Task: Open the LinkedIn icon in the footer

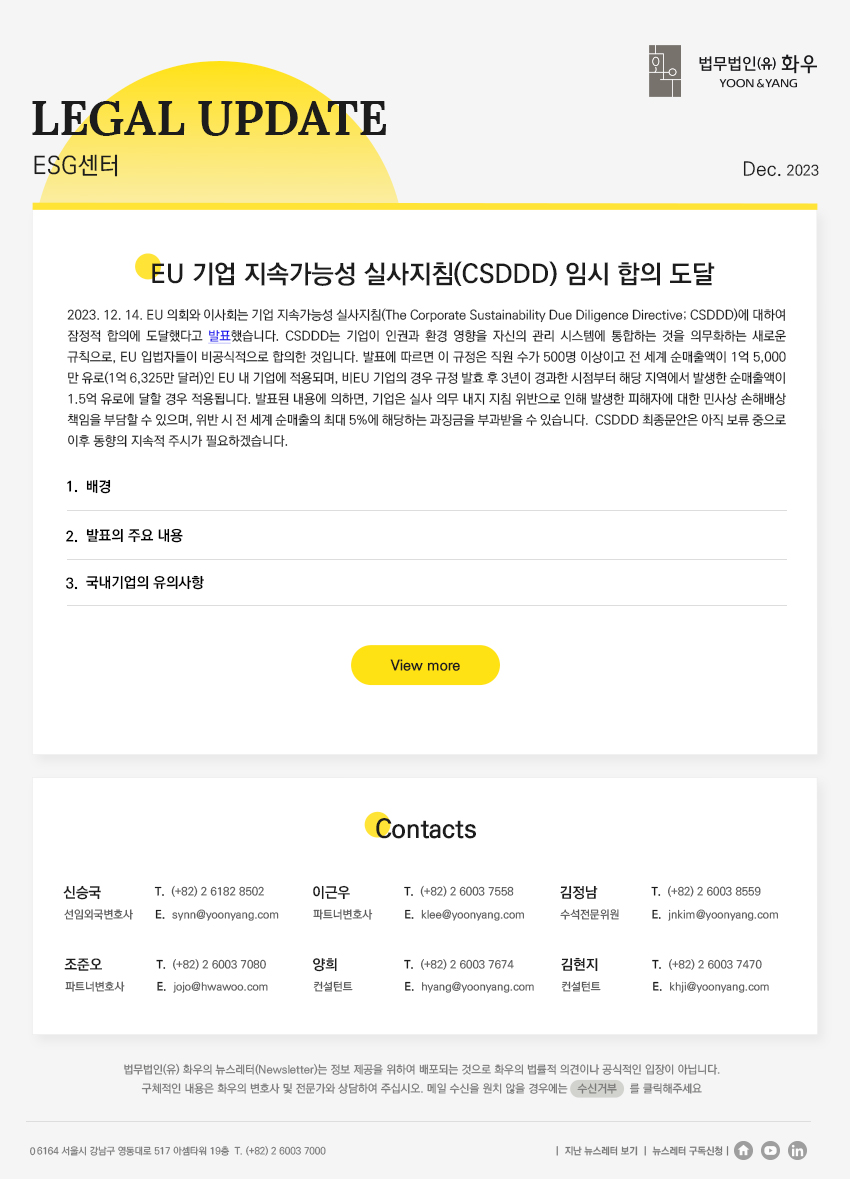Action: [x=797, y=1150]
